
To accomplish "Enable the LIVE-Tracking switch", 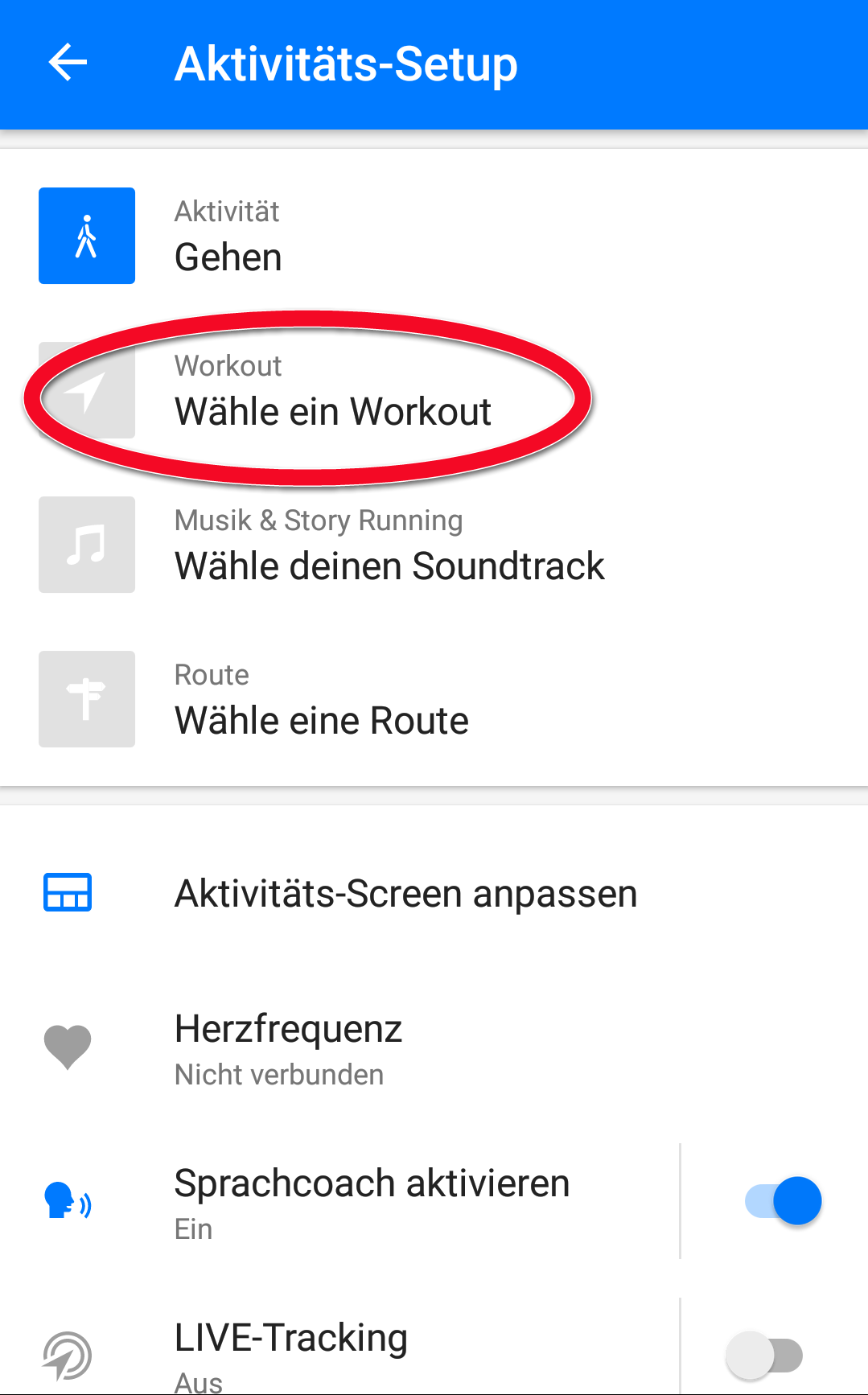I will 764,1356.
